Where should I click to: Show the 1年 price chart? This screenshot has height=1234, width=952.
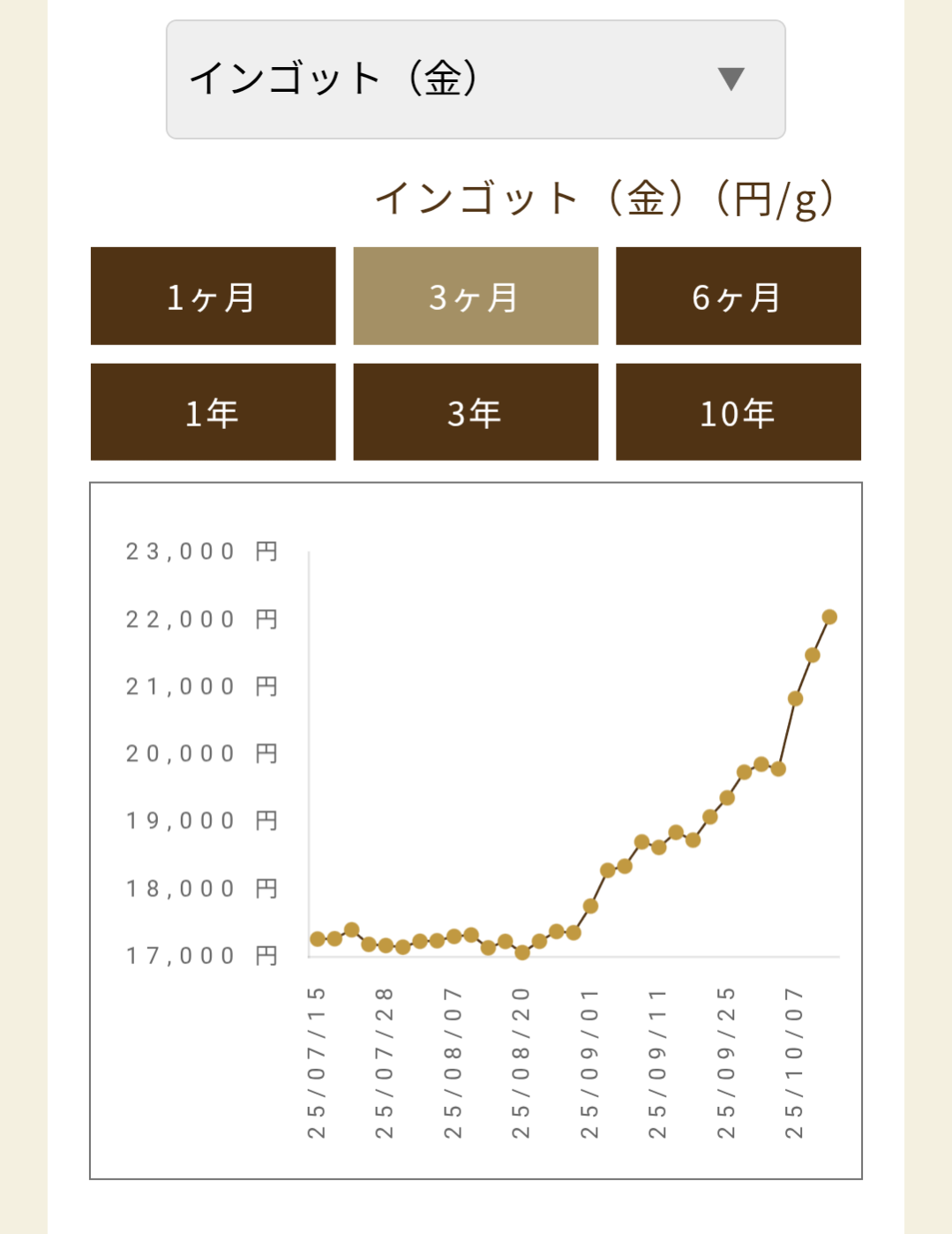pyautogui.click(x=213, y=412)
